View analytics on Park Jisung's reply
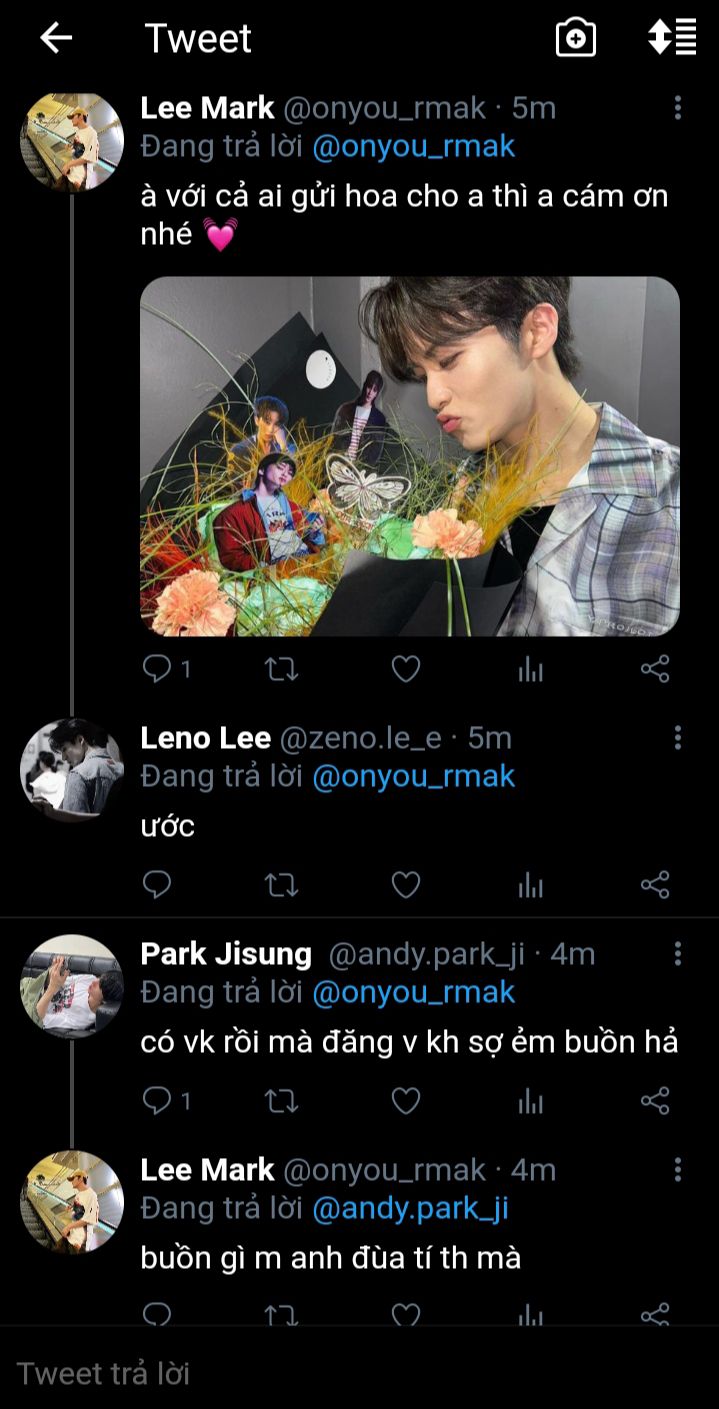This screenshot has width=719, height=1409. coord(531,1101)
